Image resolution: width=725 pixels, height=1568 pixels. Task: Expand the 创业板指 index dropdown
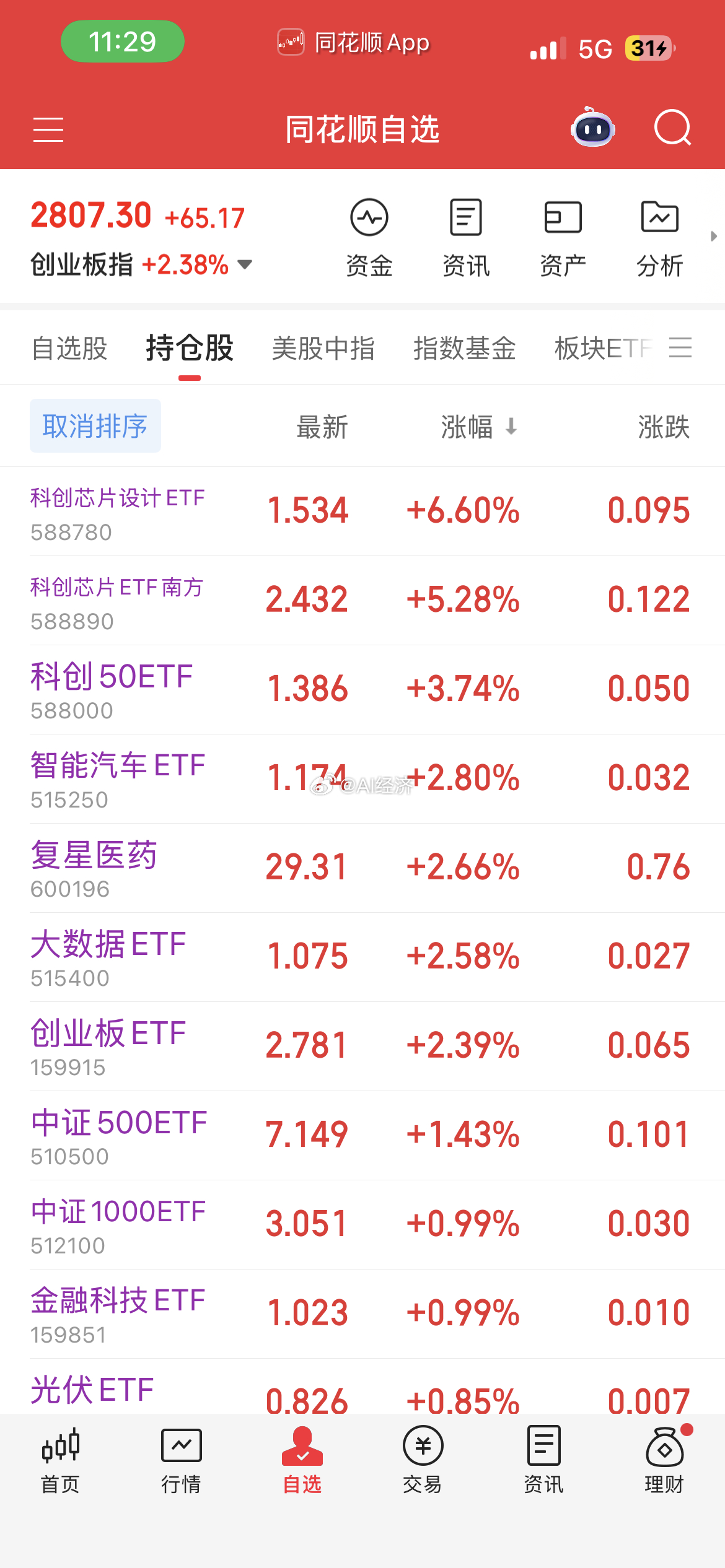245,264
